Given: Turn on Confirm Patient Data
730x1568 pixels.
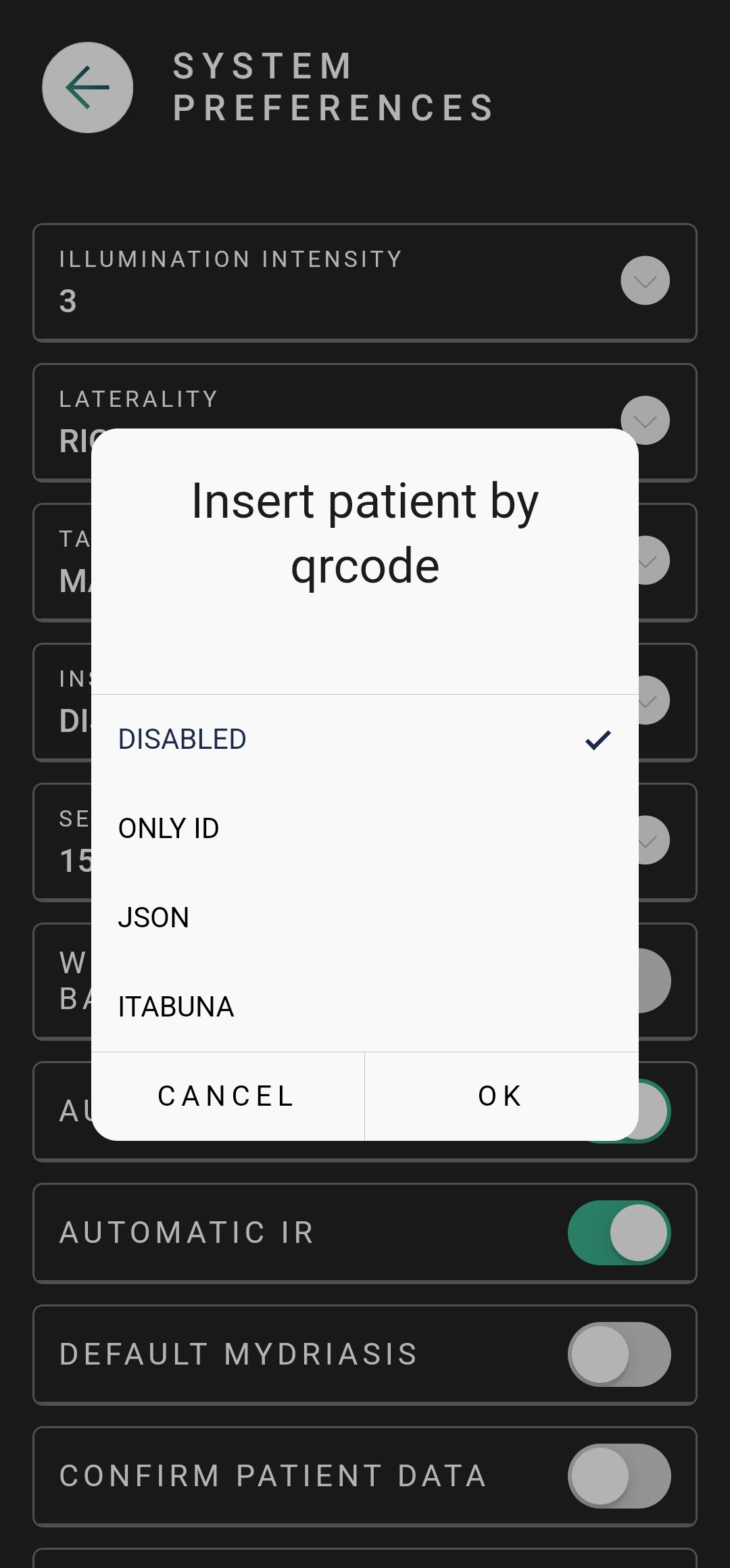Looking at the screenshot, I should [x=619, y=1476].
